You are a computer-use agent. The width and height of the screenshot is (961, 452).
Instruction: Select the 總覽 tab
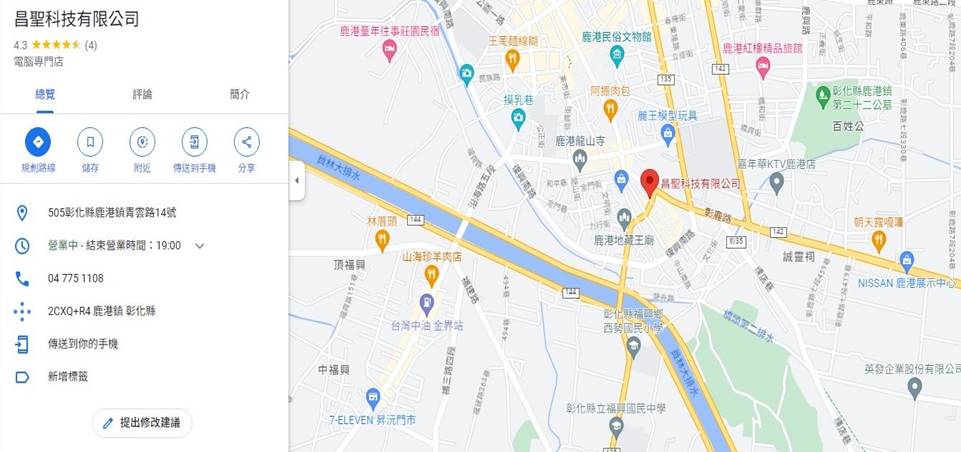[45, 94]
